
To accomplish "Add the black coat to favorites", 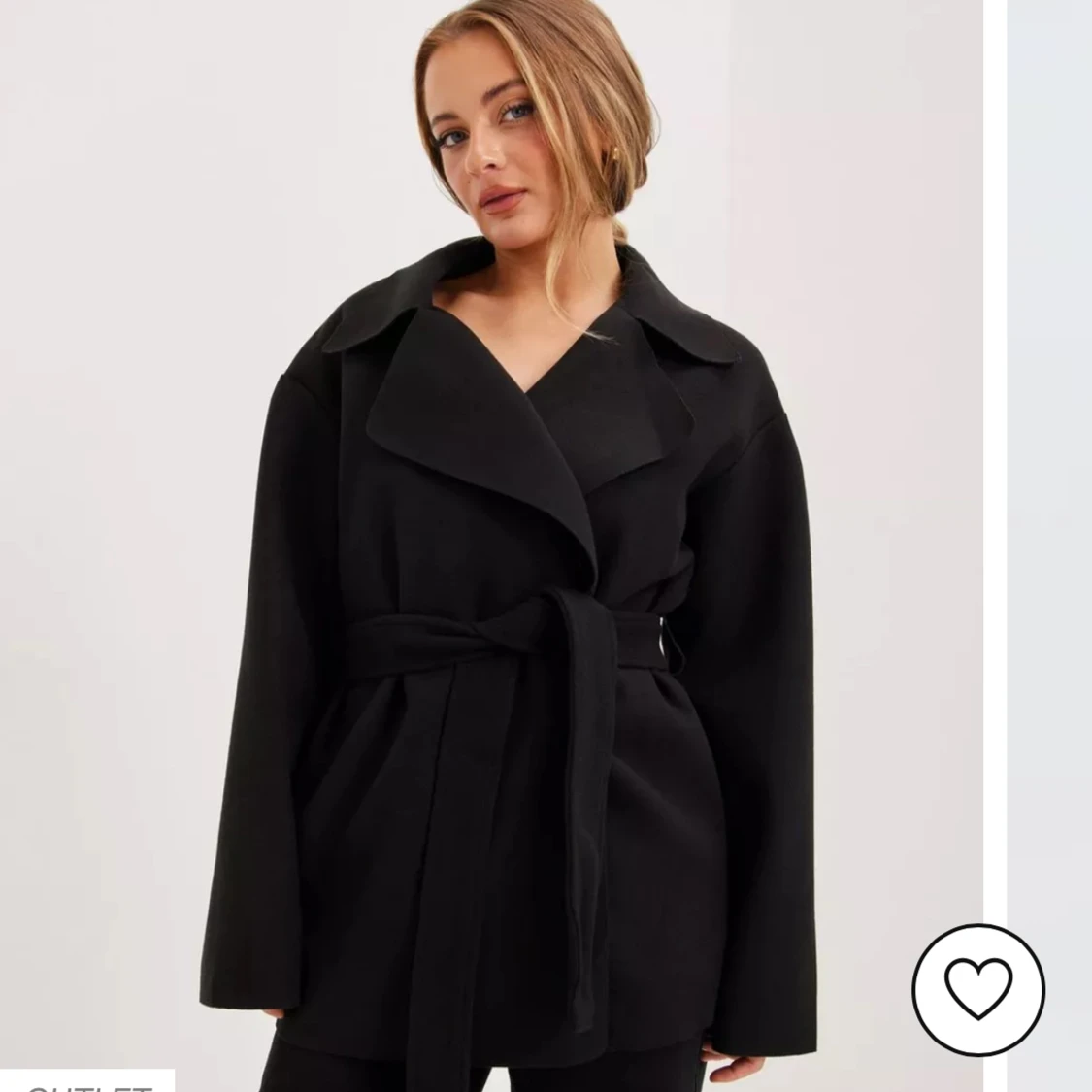I will point(978,989).
